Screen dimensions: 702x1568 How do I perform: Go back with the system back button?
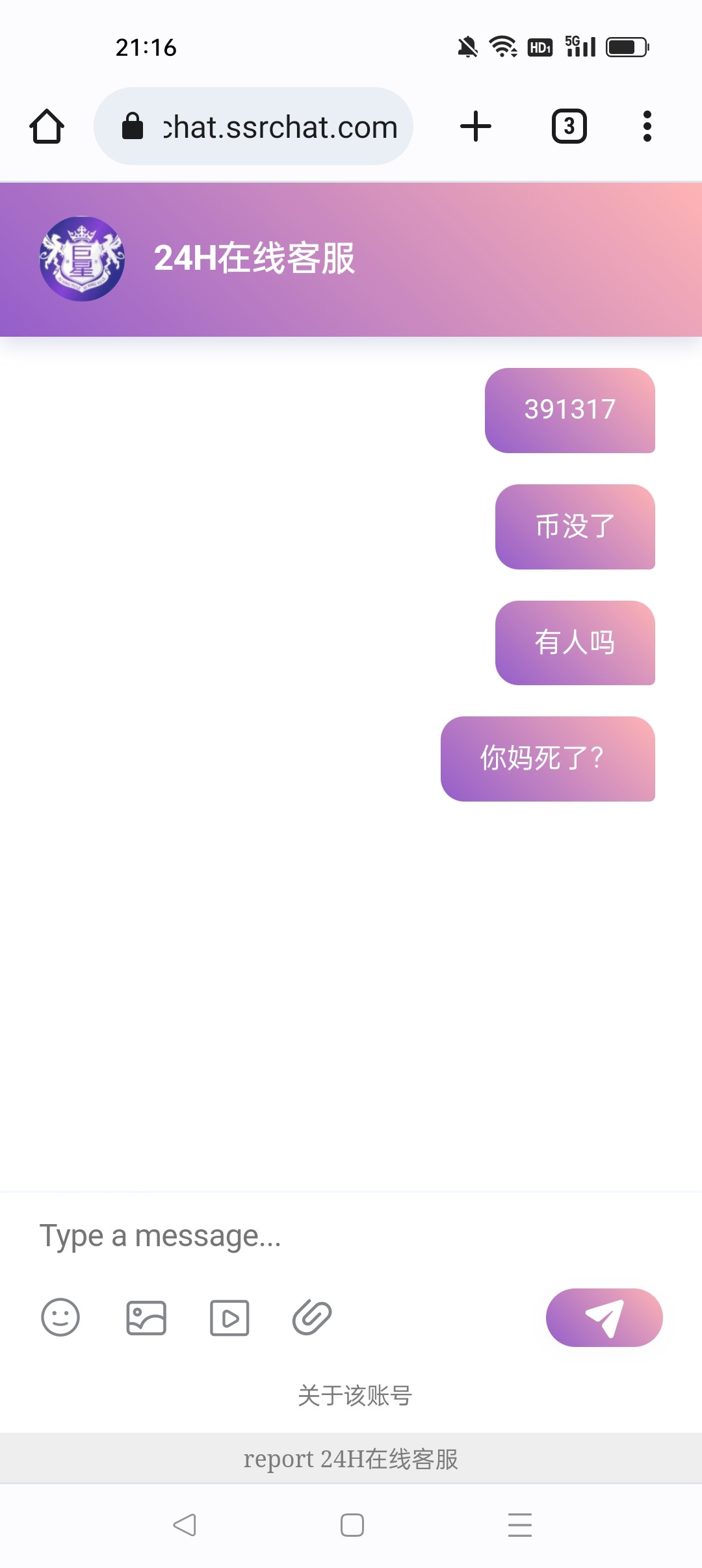[x=185, y=1524]
